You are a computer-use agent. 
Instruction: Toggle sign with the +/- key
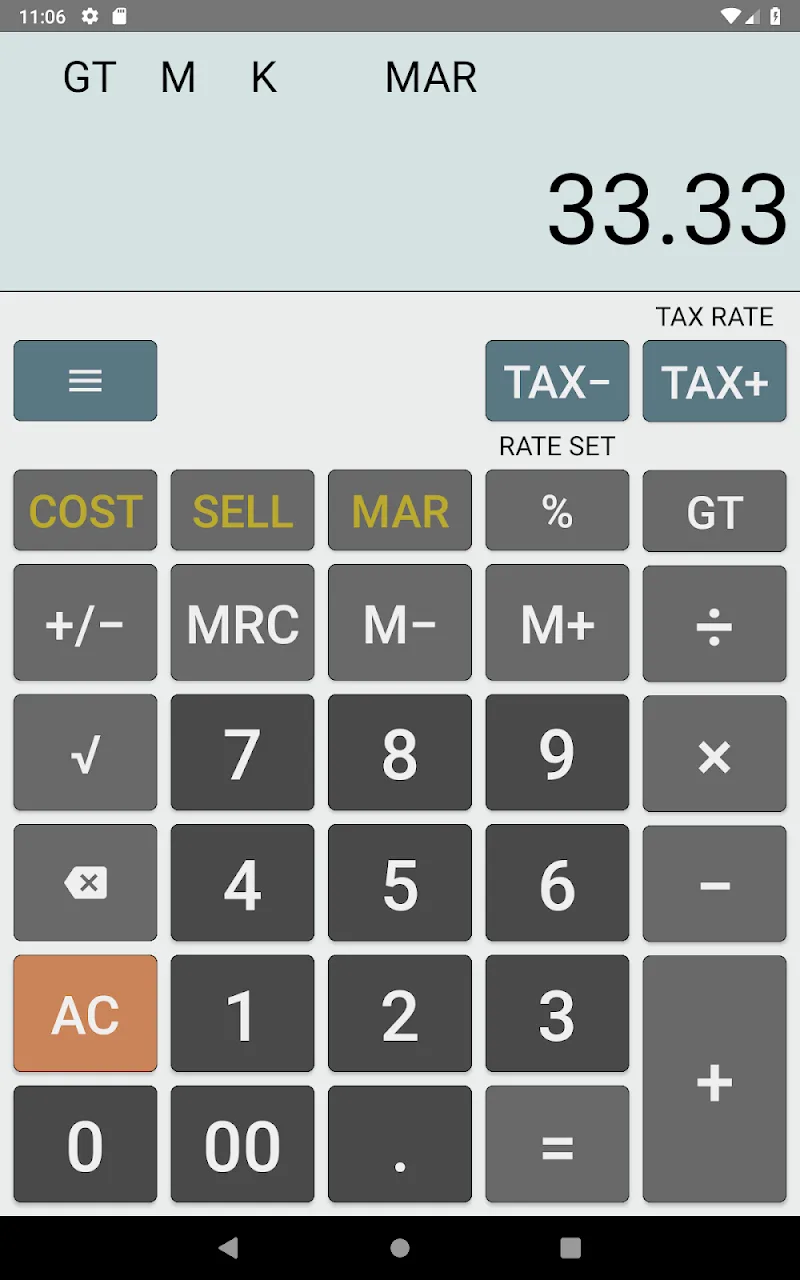coord(85,623)
